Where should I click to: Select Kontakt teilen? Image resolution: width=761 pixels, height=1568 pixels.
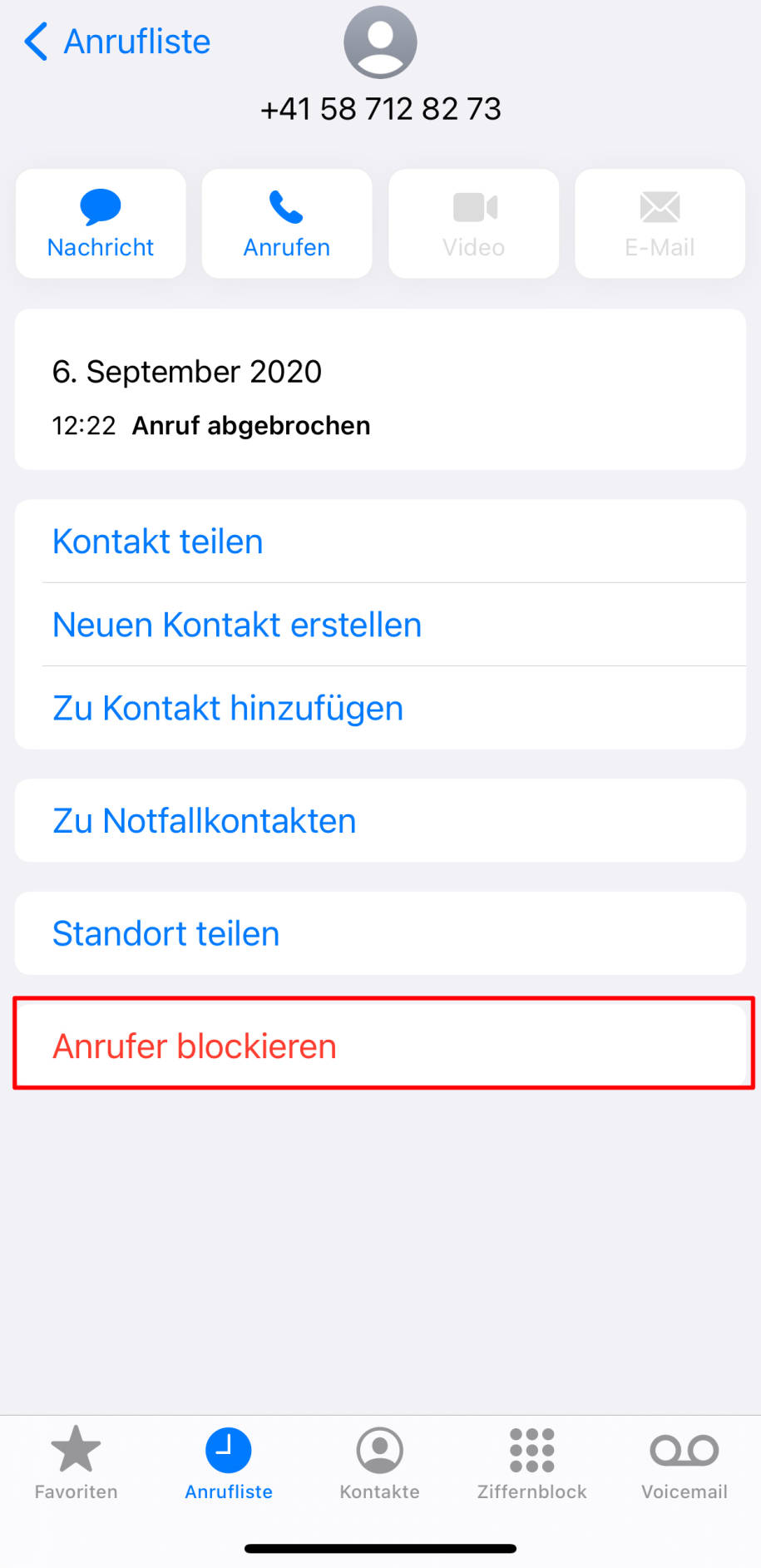click(380, 542)
